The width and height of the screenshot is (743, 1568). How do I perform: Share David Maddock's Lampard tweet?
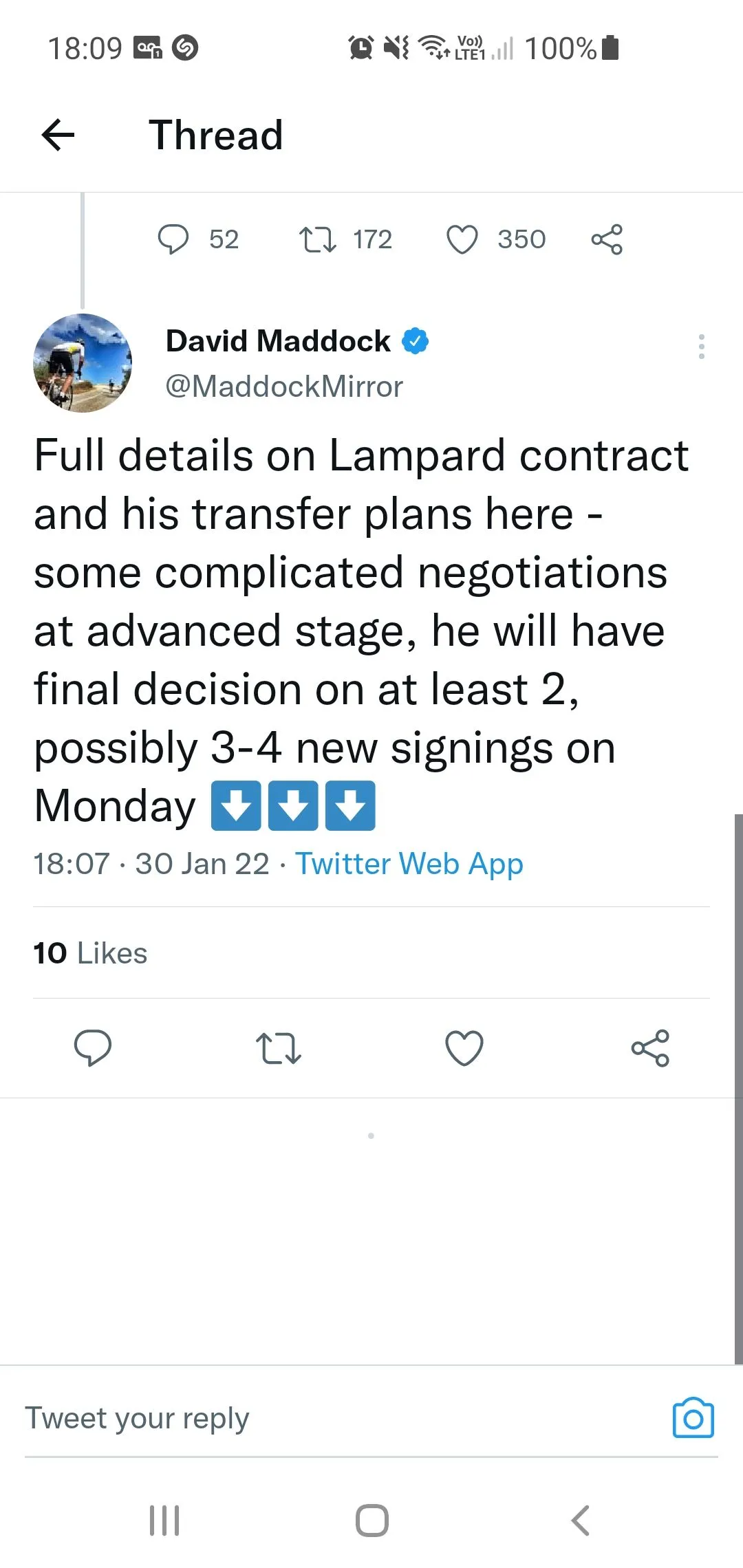point(650,1048)
